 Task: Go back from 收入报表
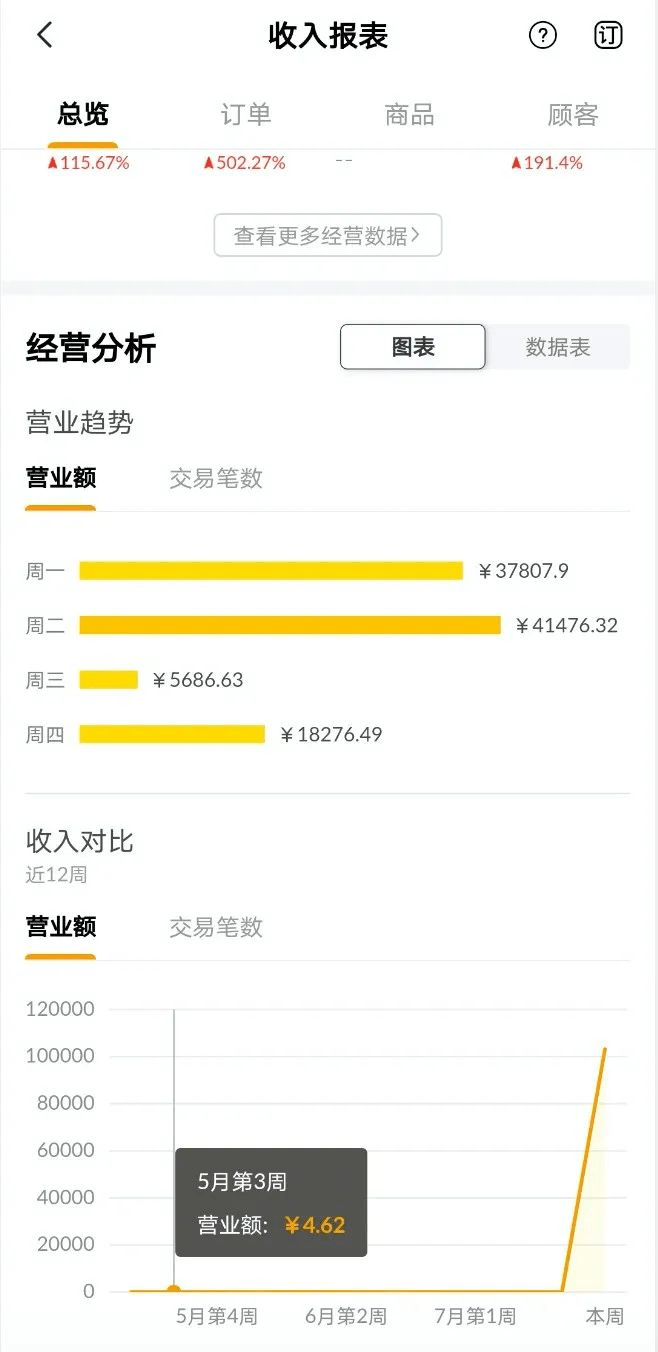[44, 36]
